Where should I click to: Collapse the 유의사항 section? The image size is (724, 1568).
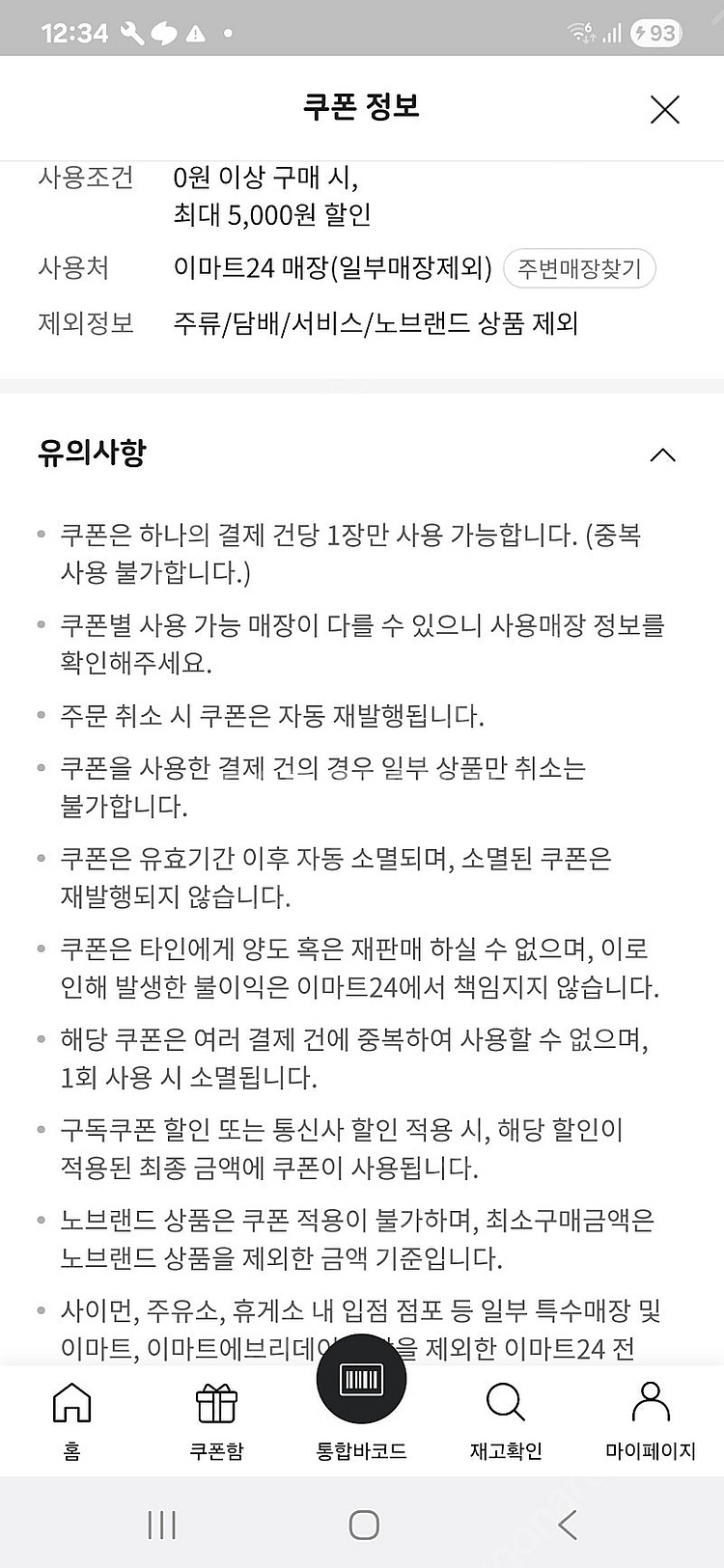662,454
